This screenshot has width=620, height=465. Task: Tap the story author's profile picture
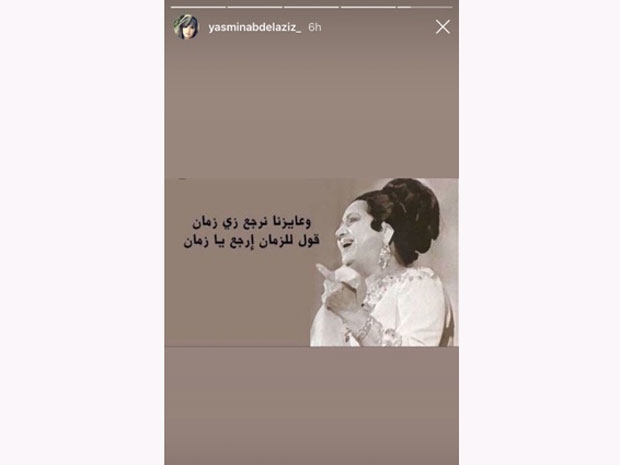point(185,27)
